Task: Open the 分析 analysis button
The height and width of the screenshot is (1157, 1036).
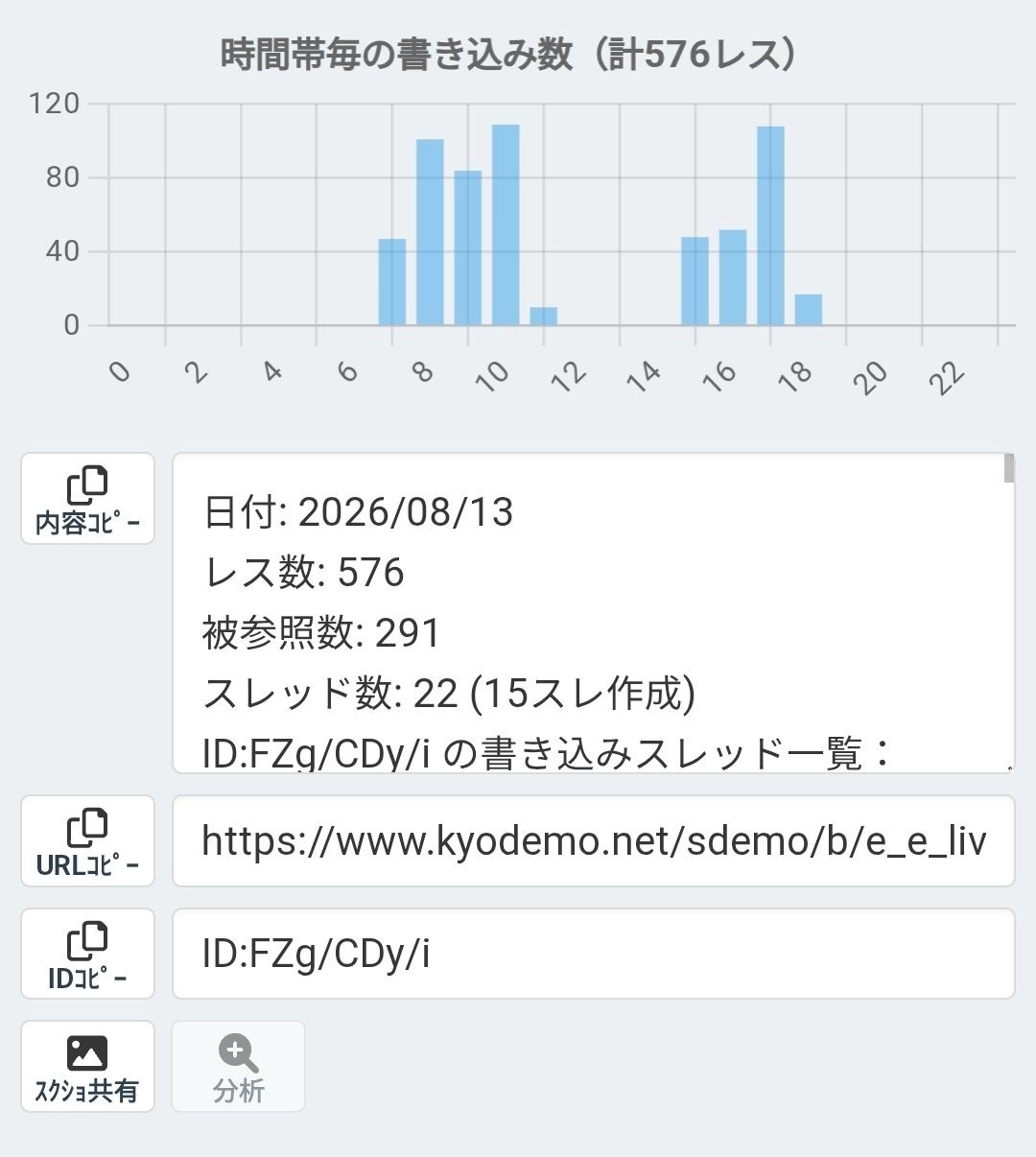Action: pyautogui.click(x=239, y=1067)
